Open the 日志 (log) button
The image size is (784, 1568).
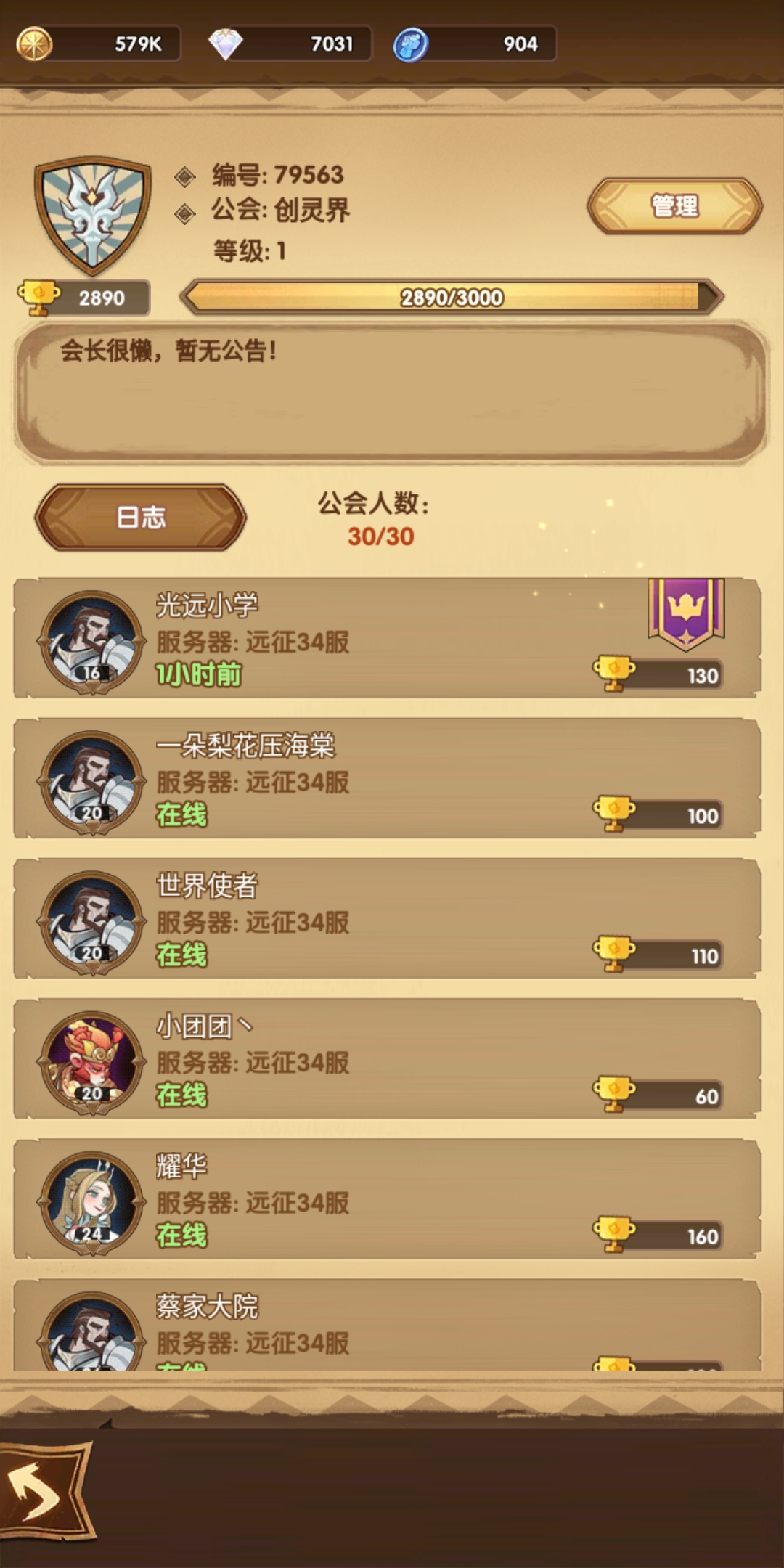coord(141,518)
